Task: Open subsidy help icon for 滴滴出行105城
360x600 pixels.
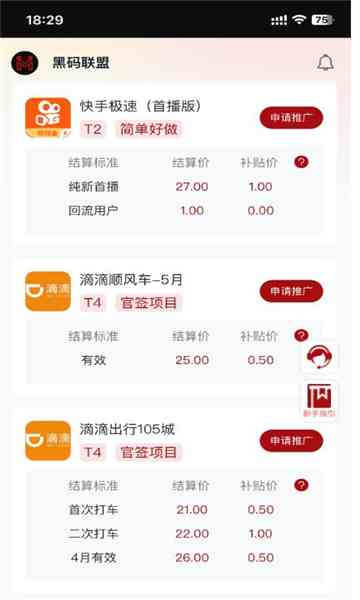Action: pos(301,485)
